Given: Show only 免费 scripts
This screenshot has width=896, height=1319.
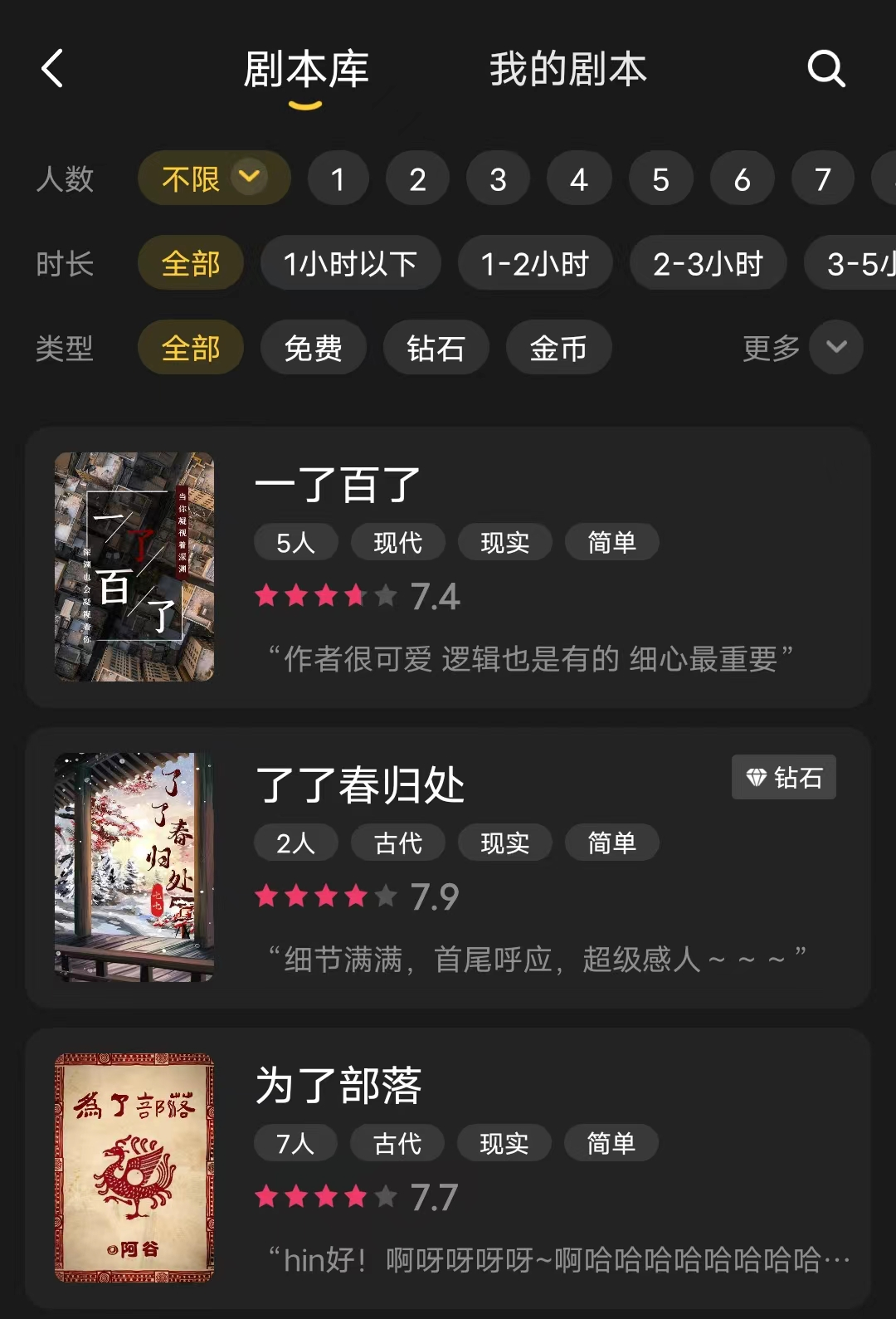Looking at the screenshot, I should coord(313,347).
